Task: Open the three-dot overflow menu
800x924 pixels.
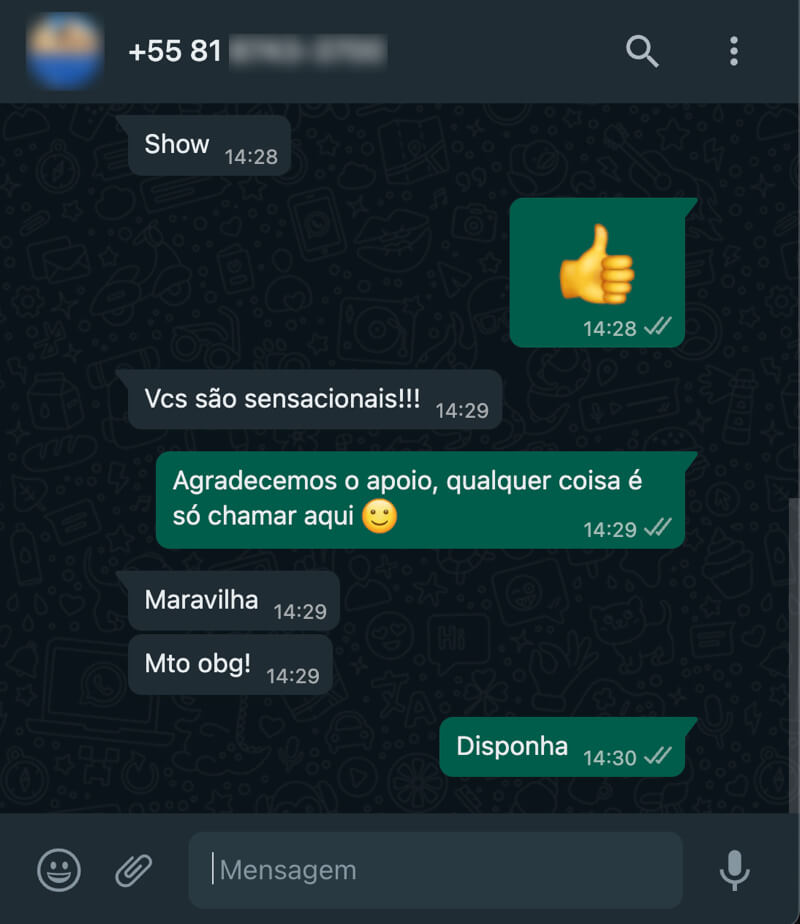Action: [x=734, y=50]
